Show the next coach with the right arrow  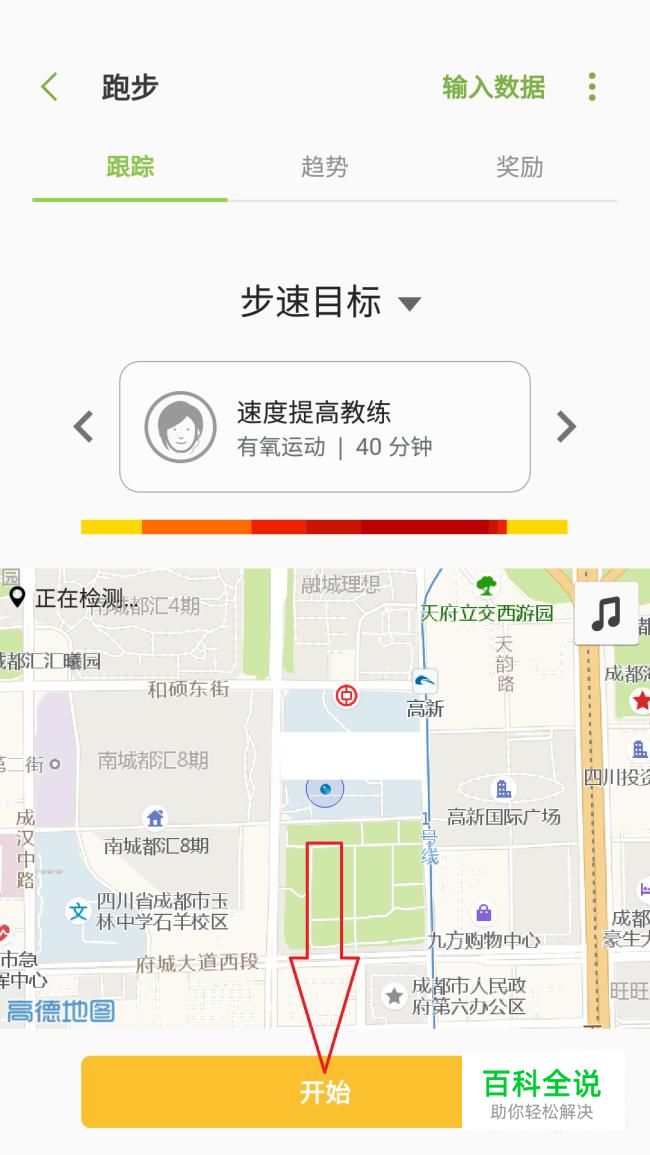click(566, 426)
